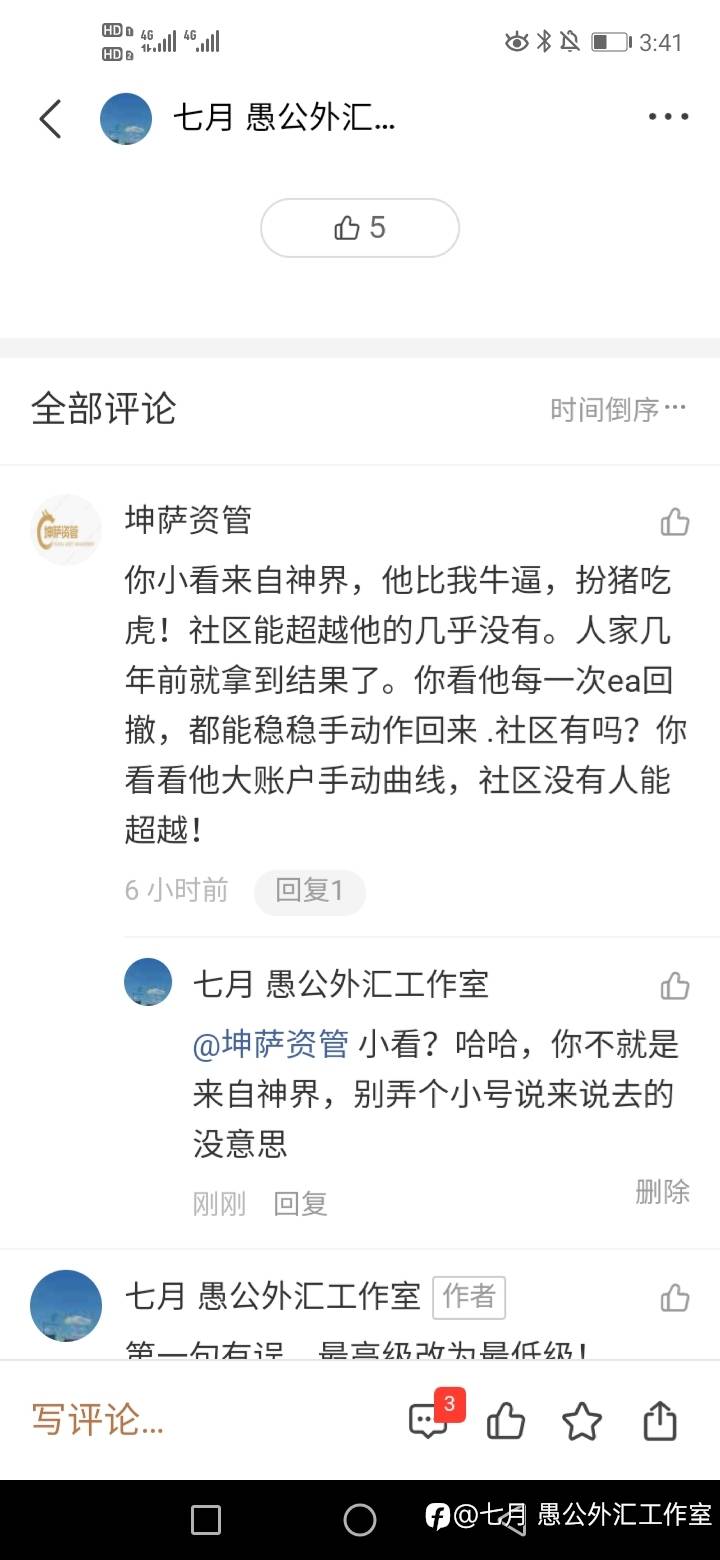Go back using the top-left arrow
This screenshot has height=1560, width=720.
point(50,119)
